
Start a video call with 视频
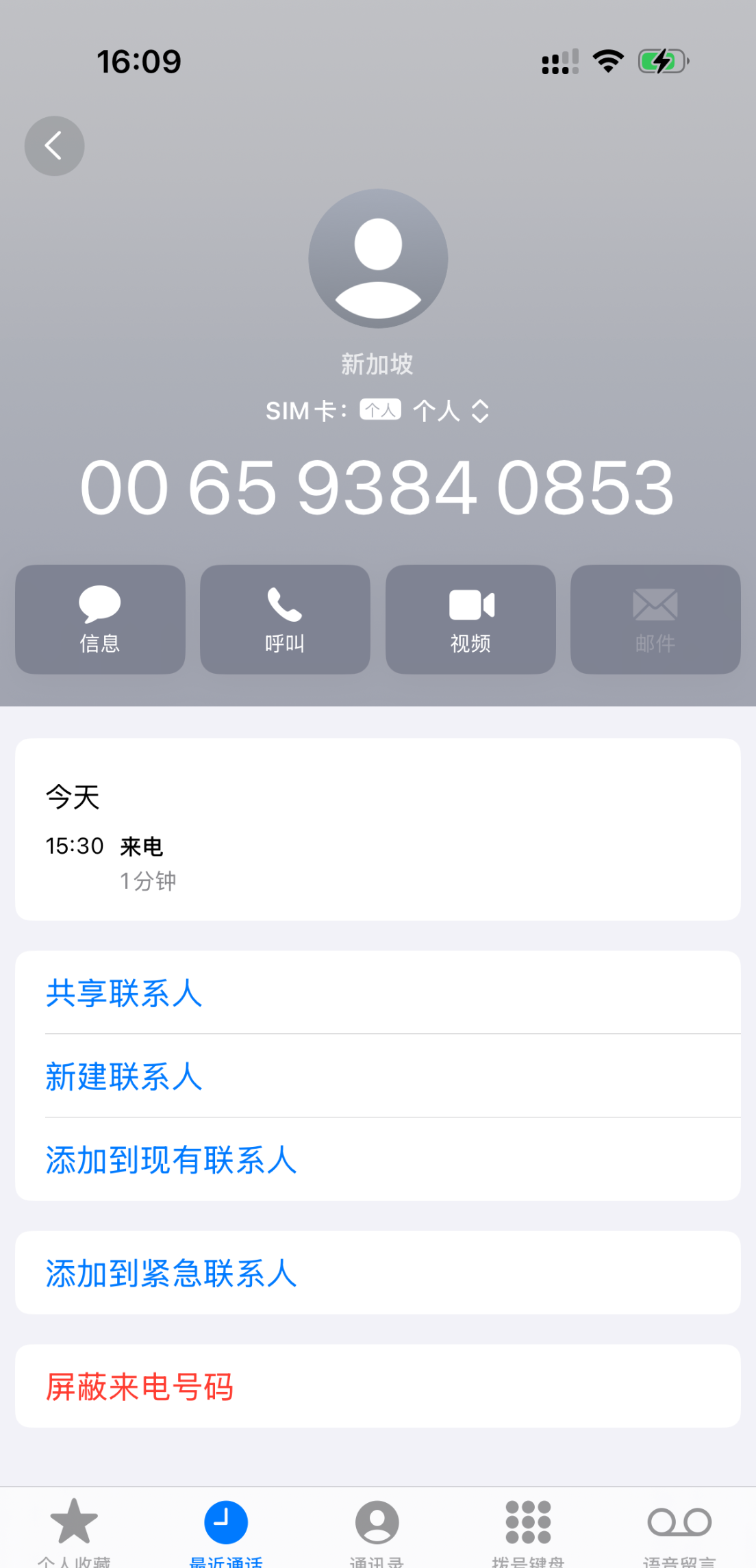(x=470, y=619)
